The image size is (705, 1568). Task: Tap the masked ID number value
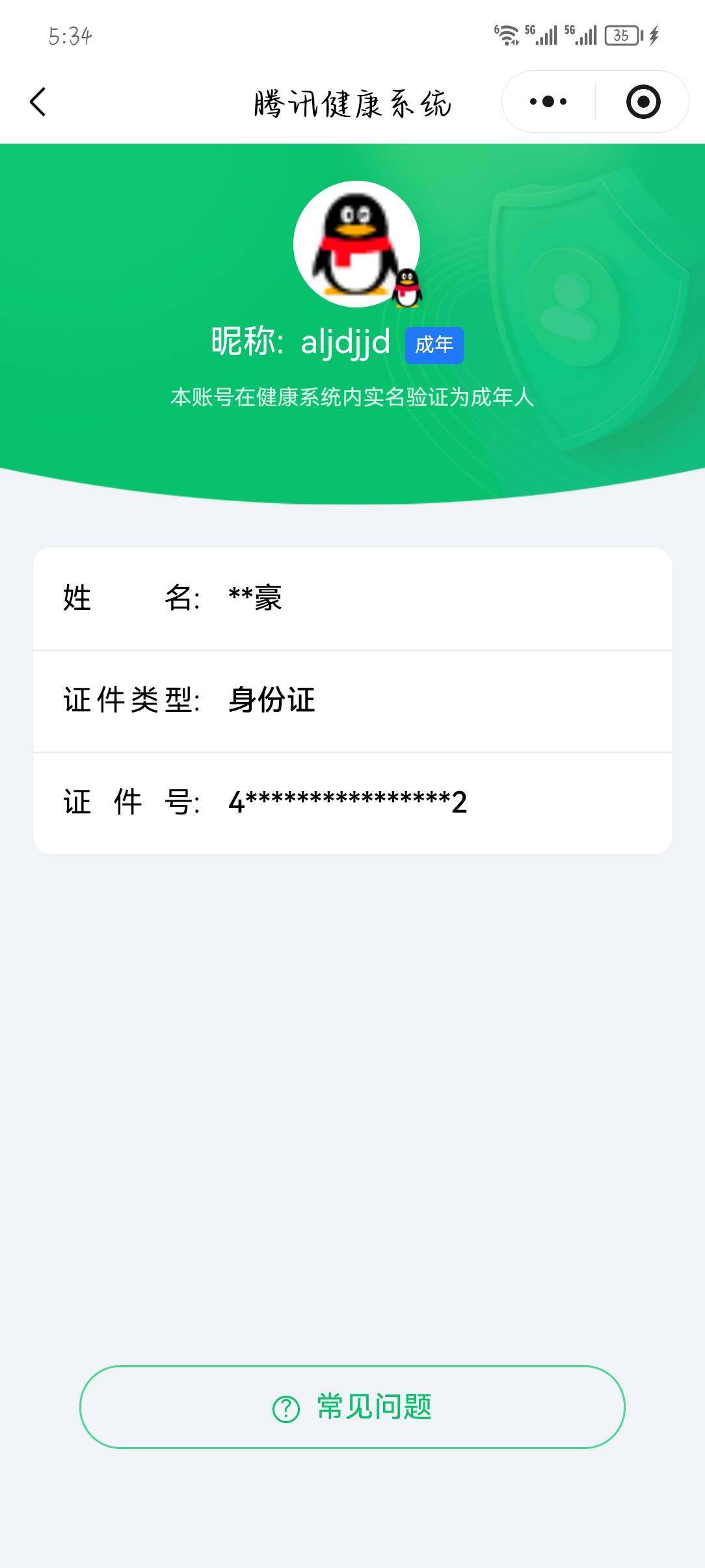tap(346, 803)
